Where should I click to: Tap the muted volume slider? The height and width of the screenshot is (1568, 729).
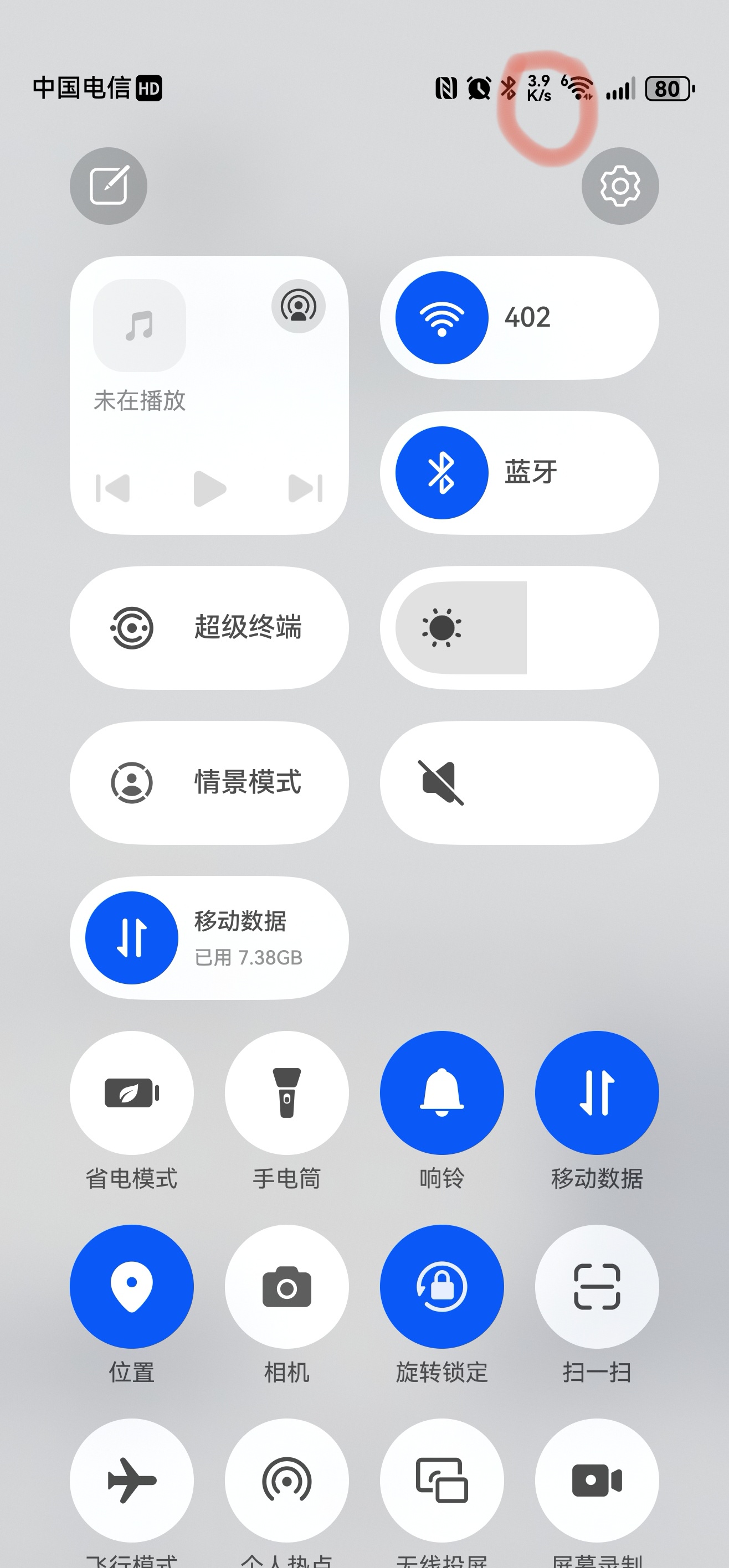click(519, 783)
